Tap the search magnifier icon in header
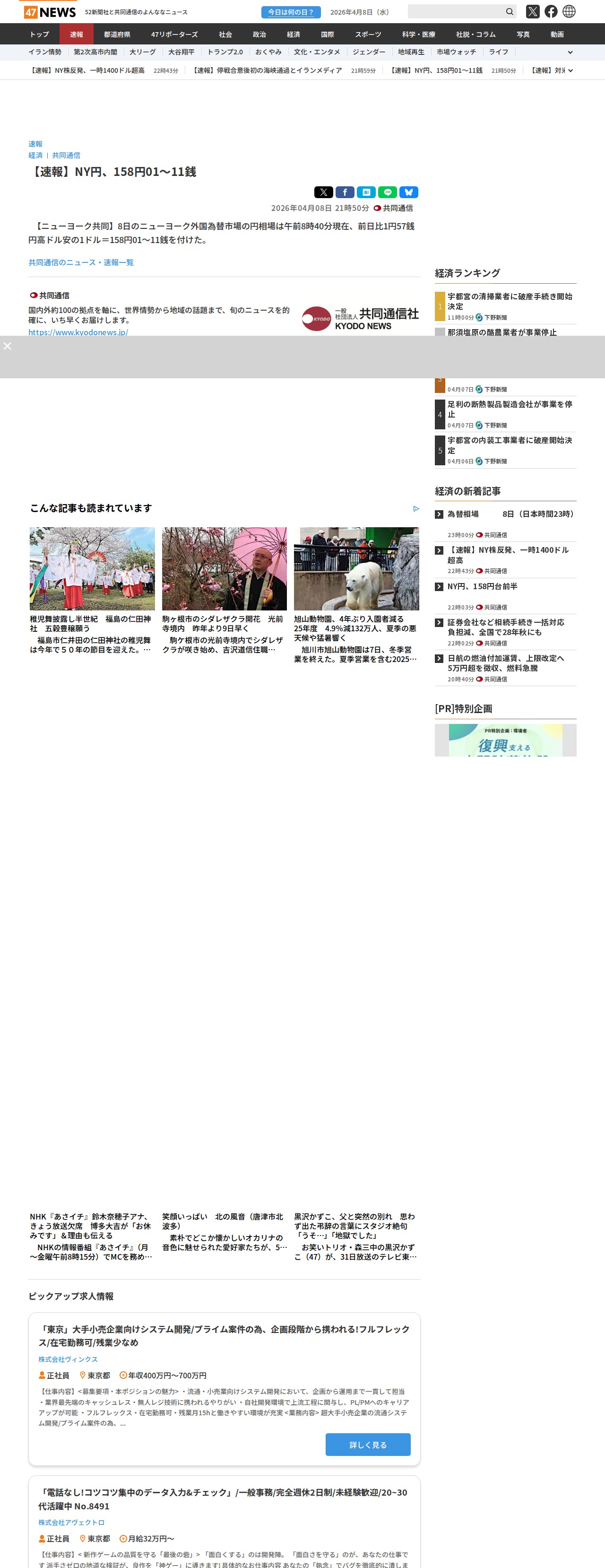Viewport: 605px width, 1568px height. (x=510, y=11)
